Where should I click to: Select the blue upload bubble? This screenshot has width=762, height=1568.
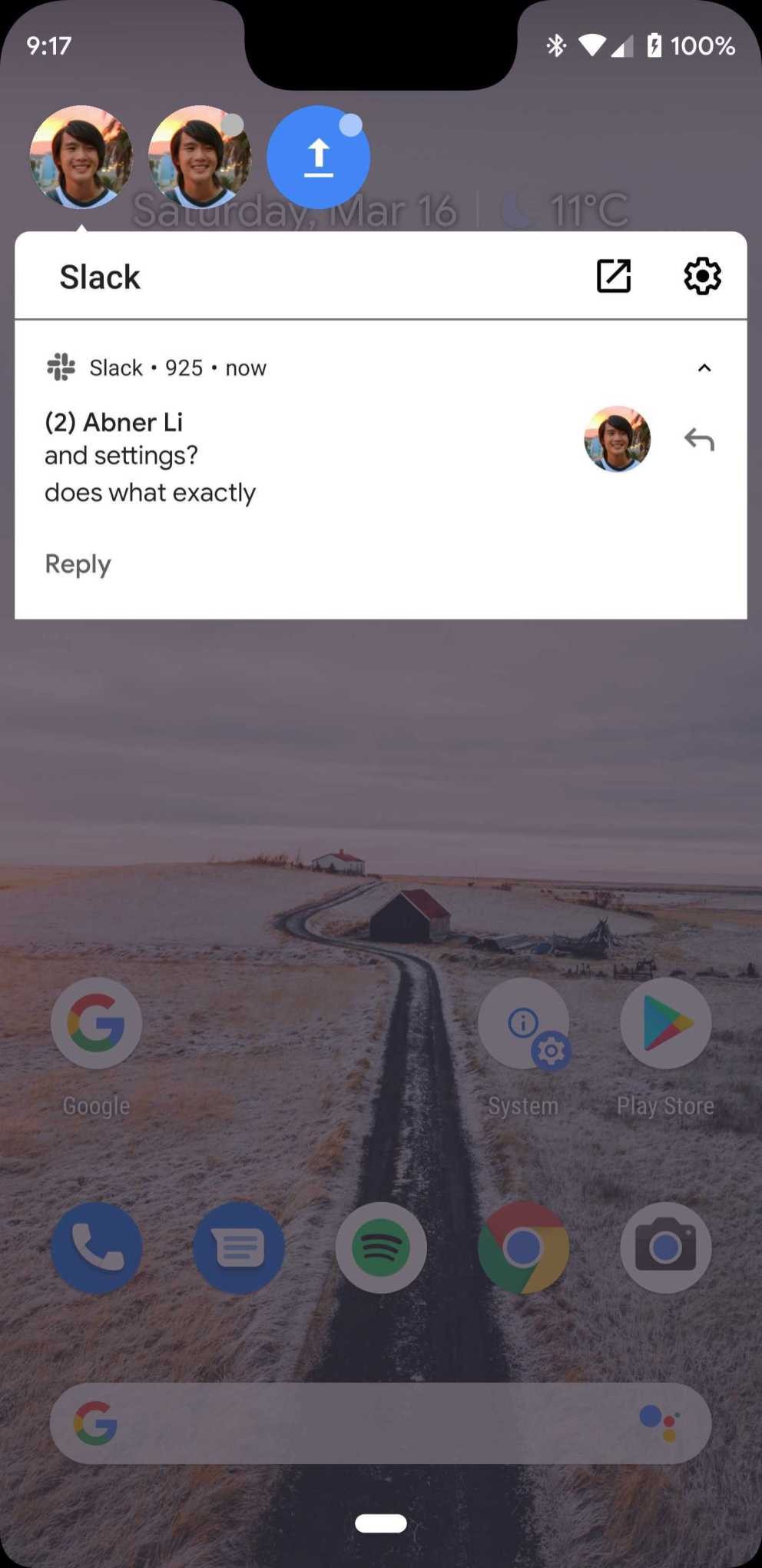tap(318, 157)
